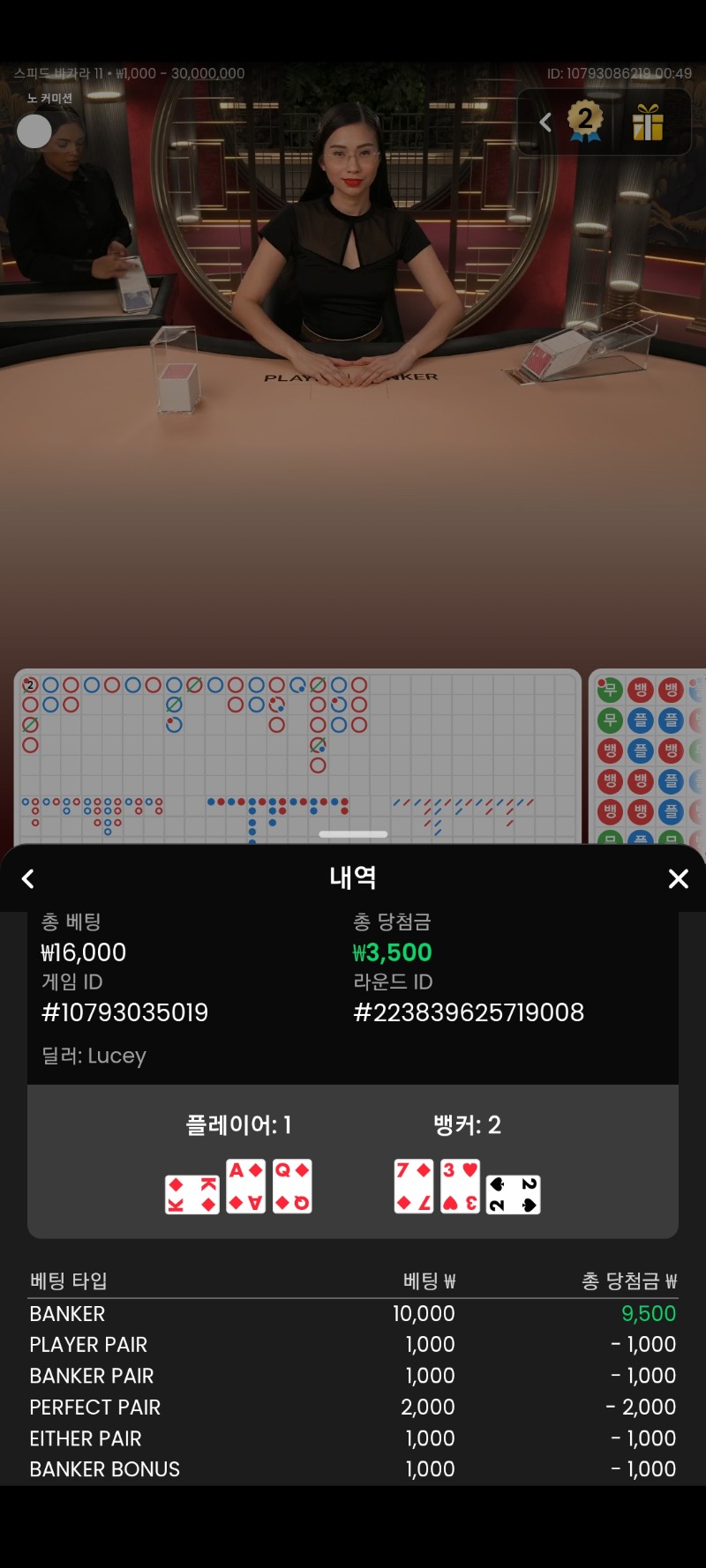Tap the round gray button under 노 커미션
The height and width of the screenshot is (1568, 706).
[x=34, y=131]
